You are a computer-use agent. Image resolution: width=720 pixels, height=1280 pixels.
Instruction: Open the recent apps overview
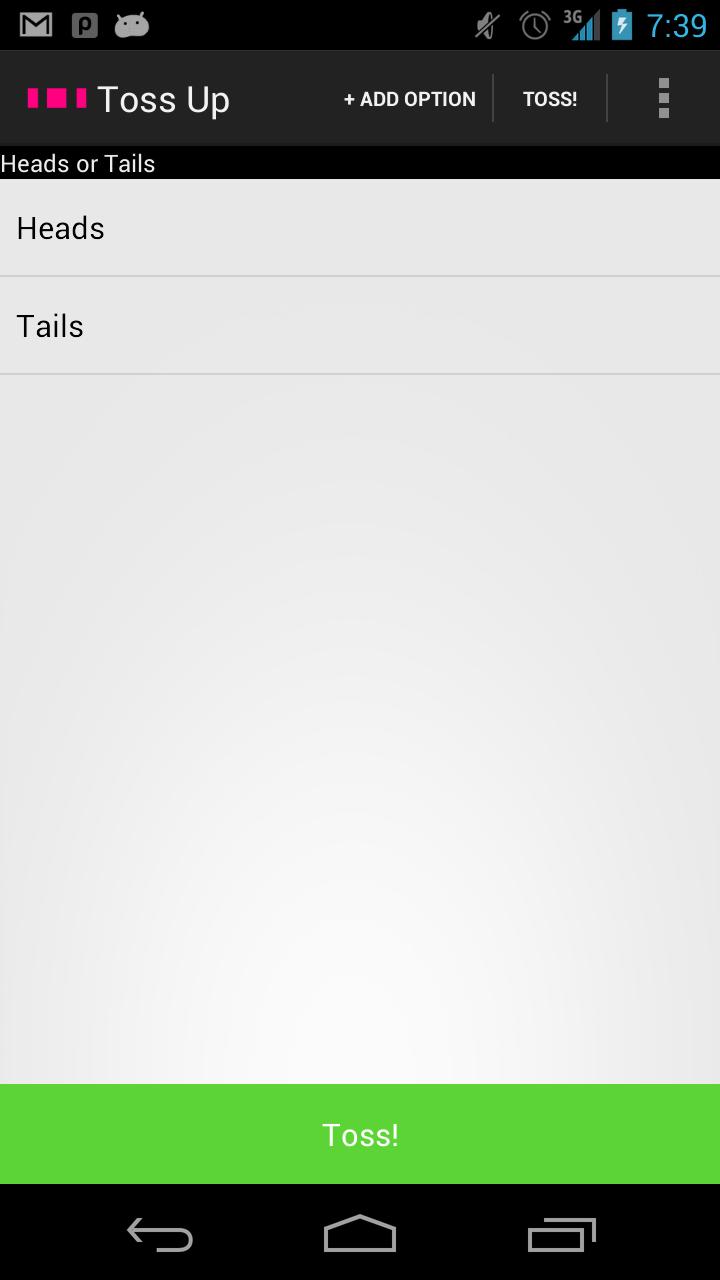(561, 1235)
